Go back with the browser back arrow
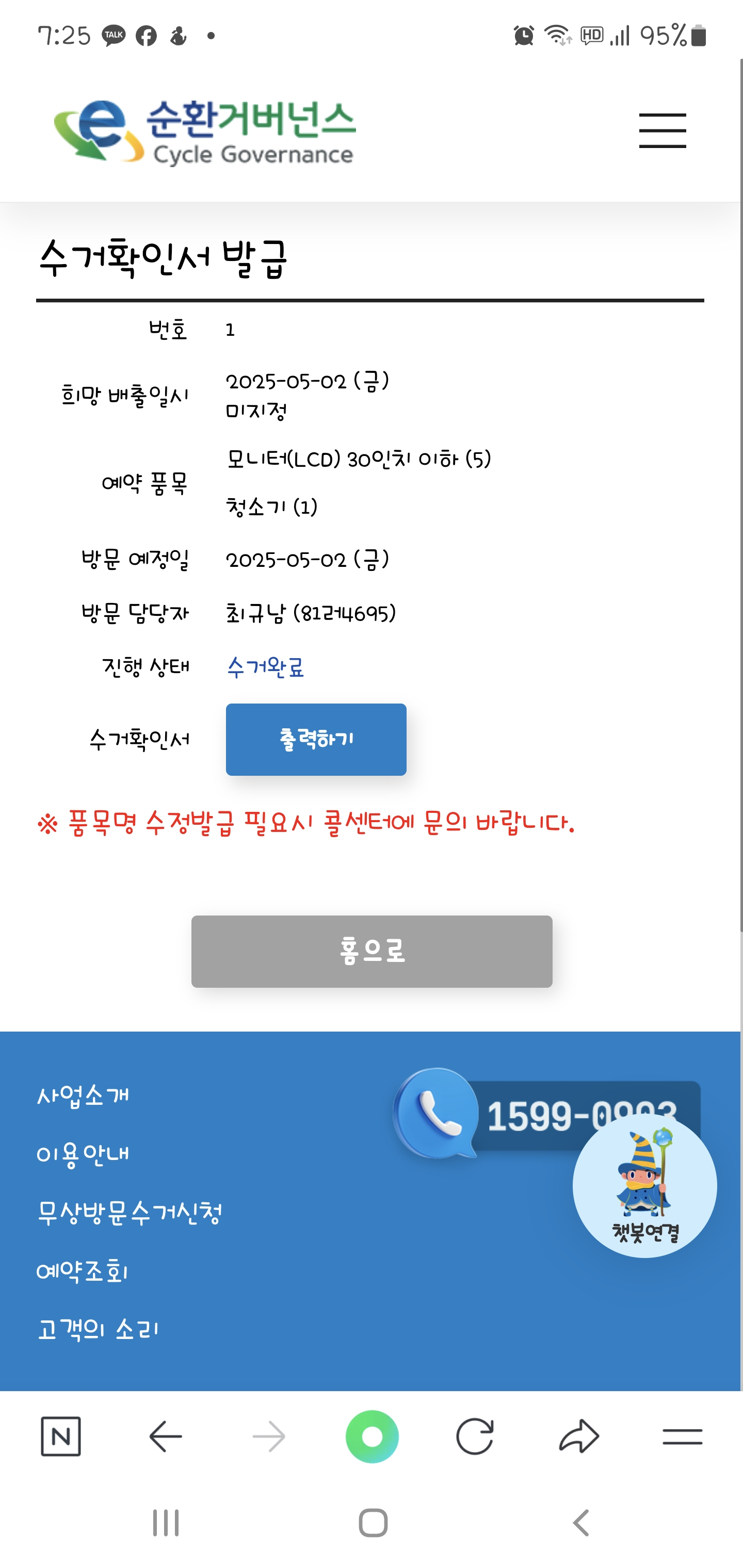The width and height of the screenshot is (743, 1568). coord(166,1436)
